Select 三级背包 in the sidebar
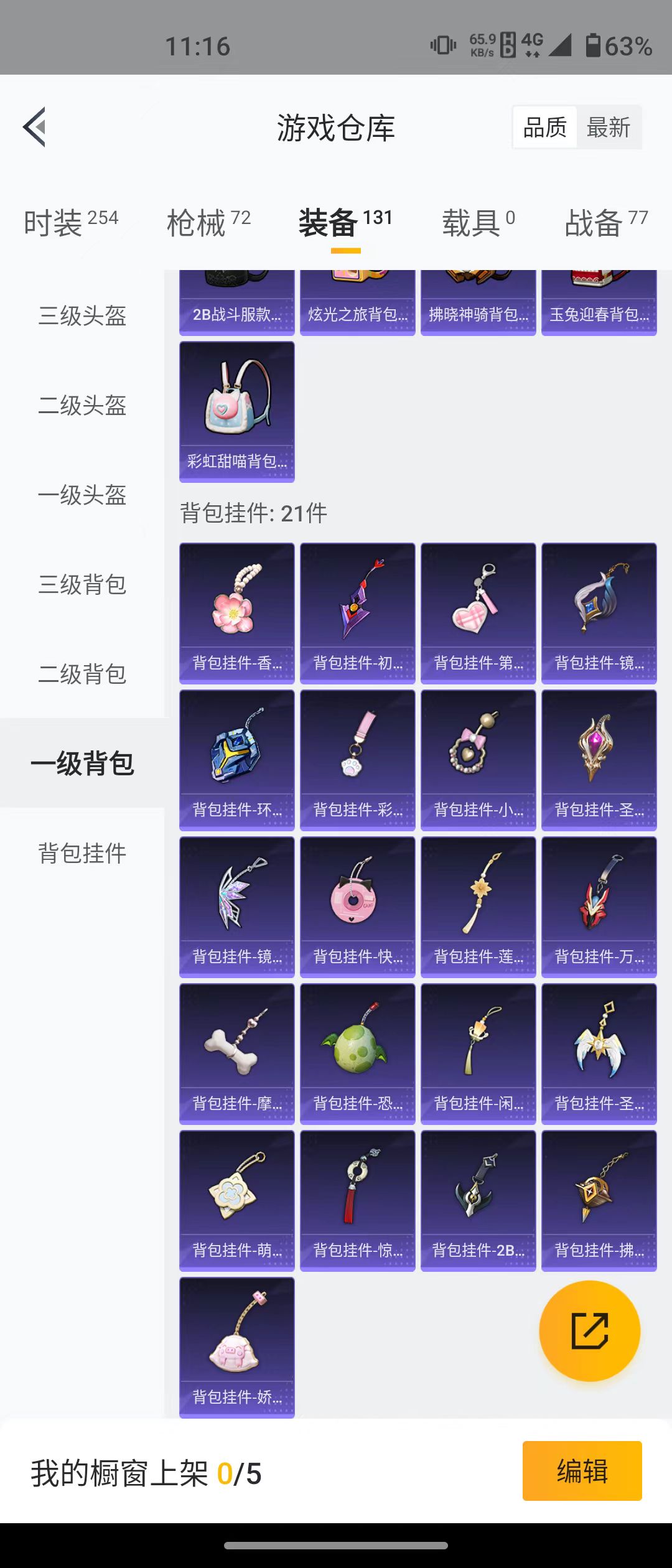This screenshot has height=1568, width=672. pos(82,585)
